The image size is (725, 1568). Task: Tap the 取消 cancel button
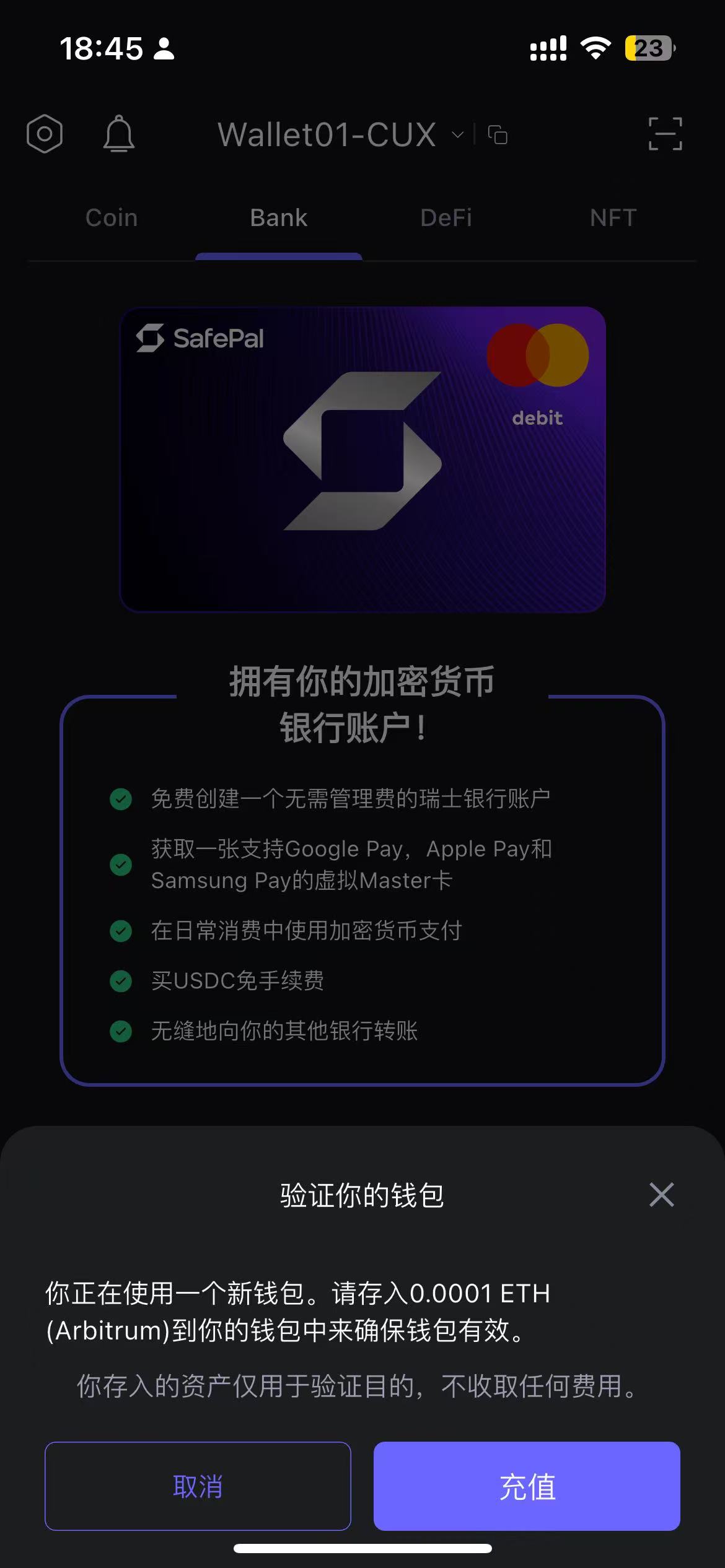pos(198,1486)
